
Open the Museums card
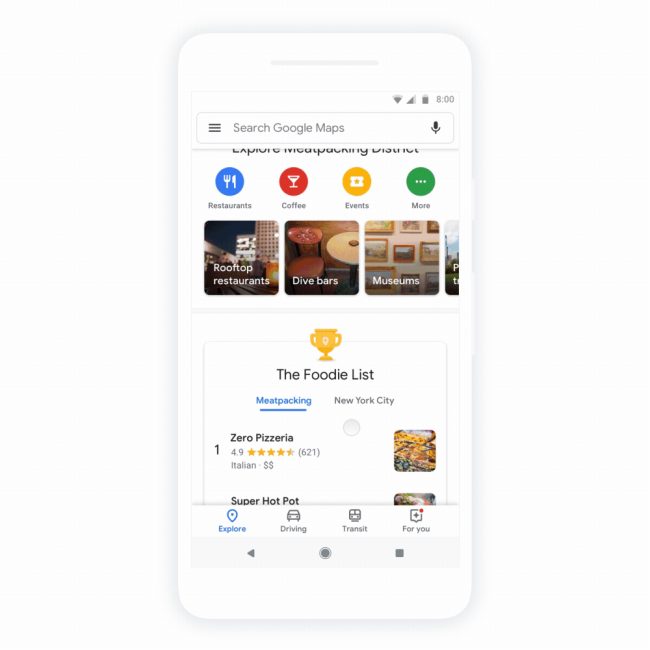pos(401,257)
